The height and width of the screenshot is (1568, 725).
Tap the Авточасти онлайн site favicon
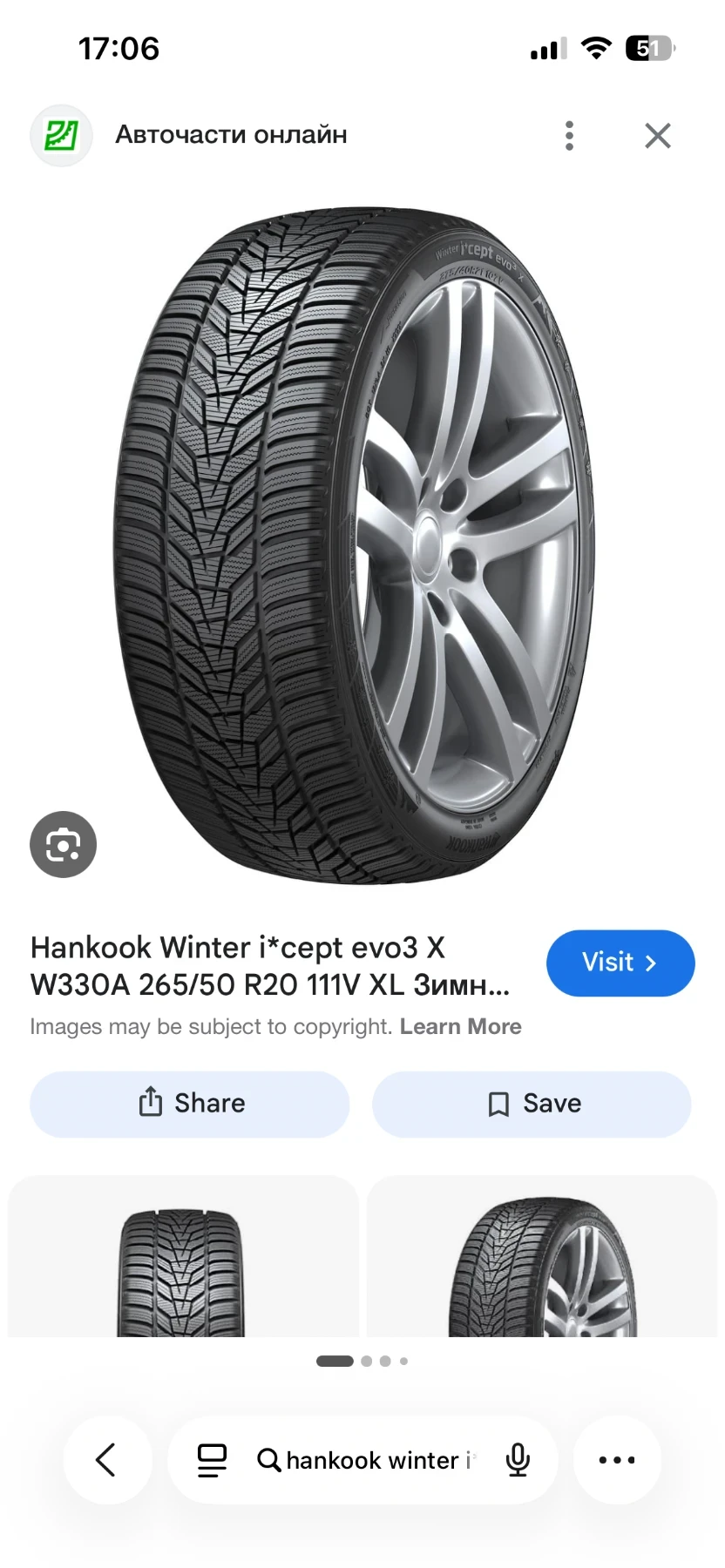point(61,135)
